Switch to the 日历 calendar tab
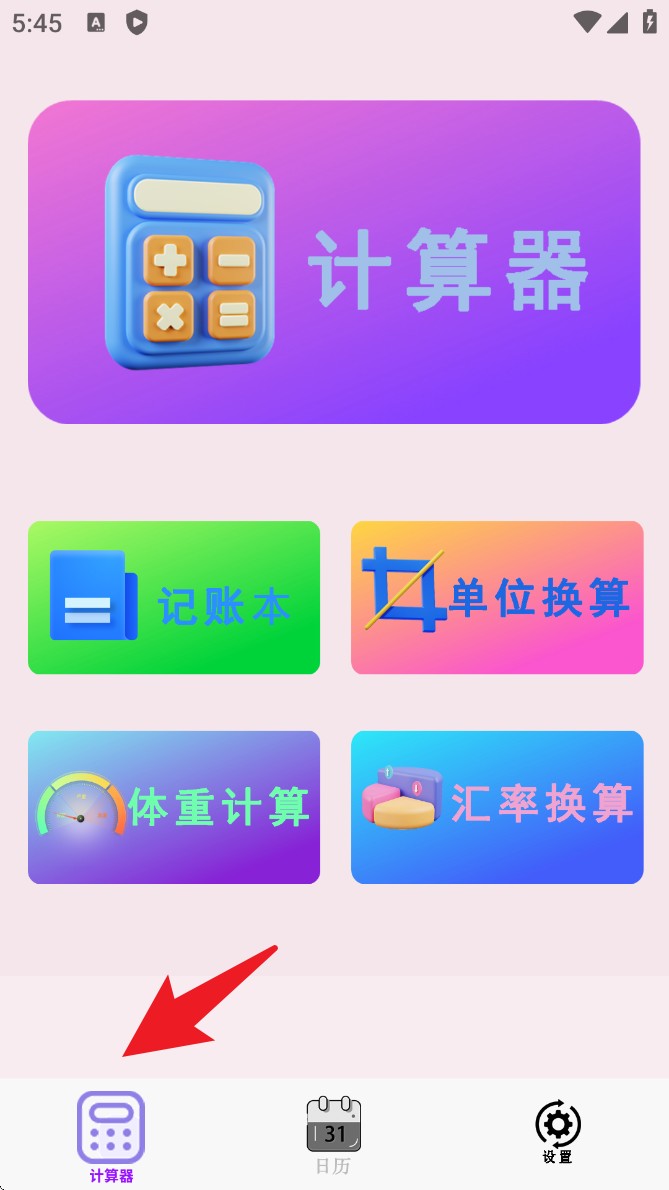This screenshot has width=669, height=1190. click(x=333, y=1136)
